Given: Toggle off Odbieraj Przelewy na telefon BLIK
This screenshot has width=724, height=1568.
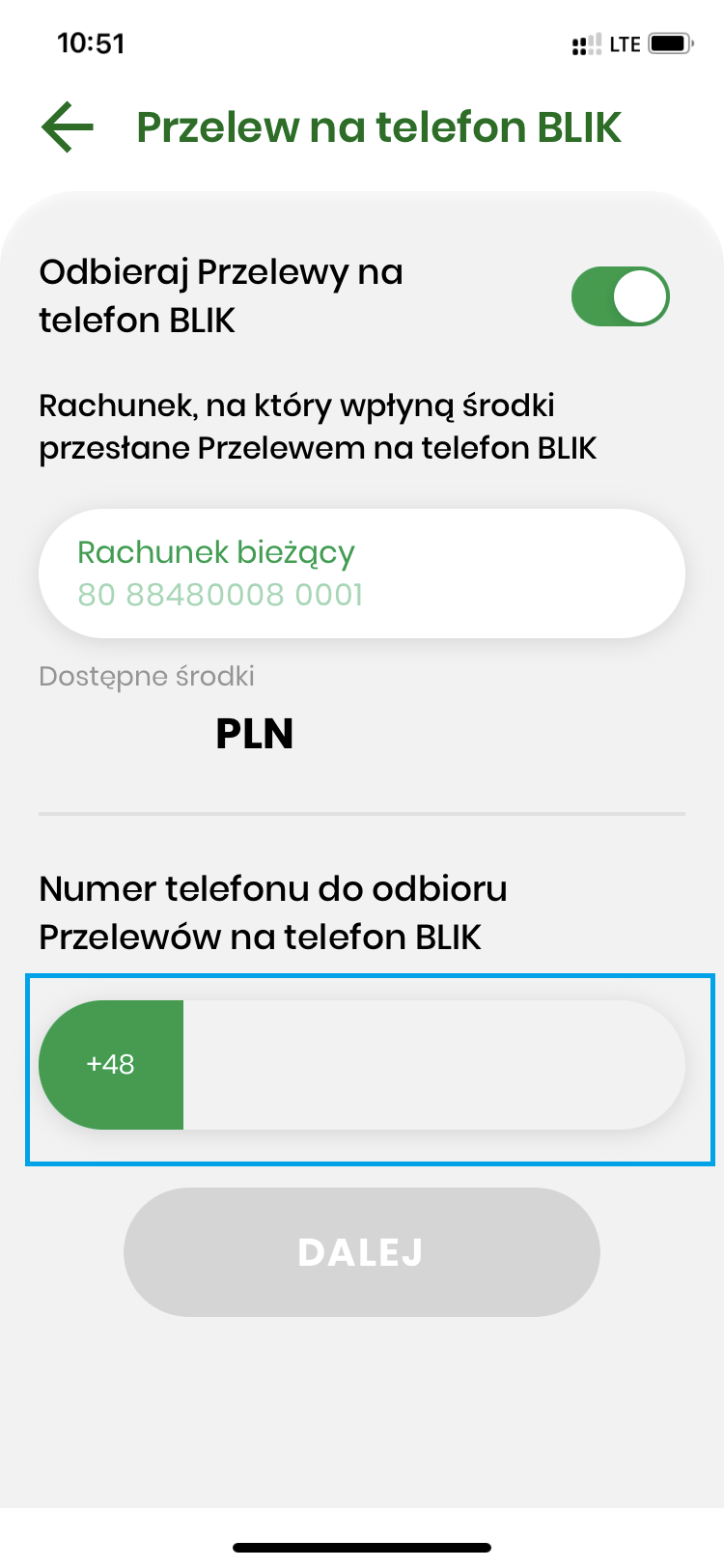Looking at the screenshot, I should (x=620, y=296).
